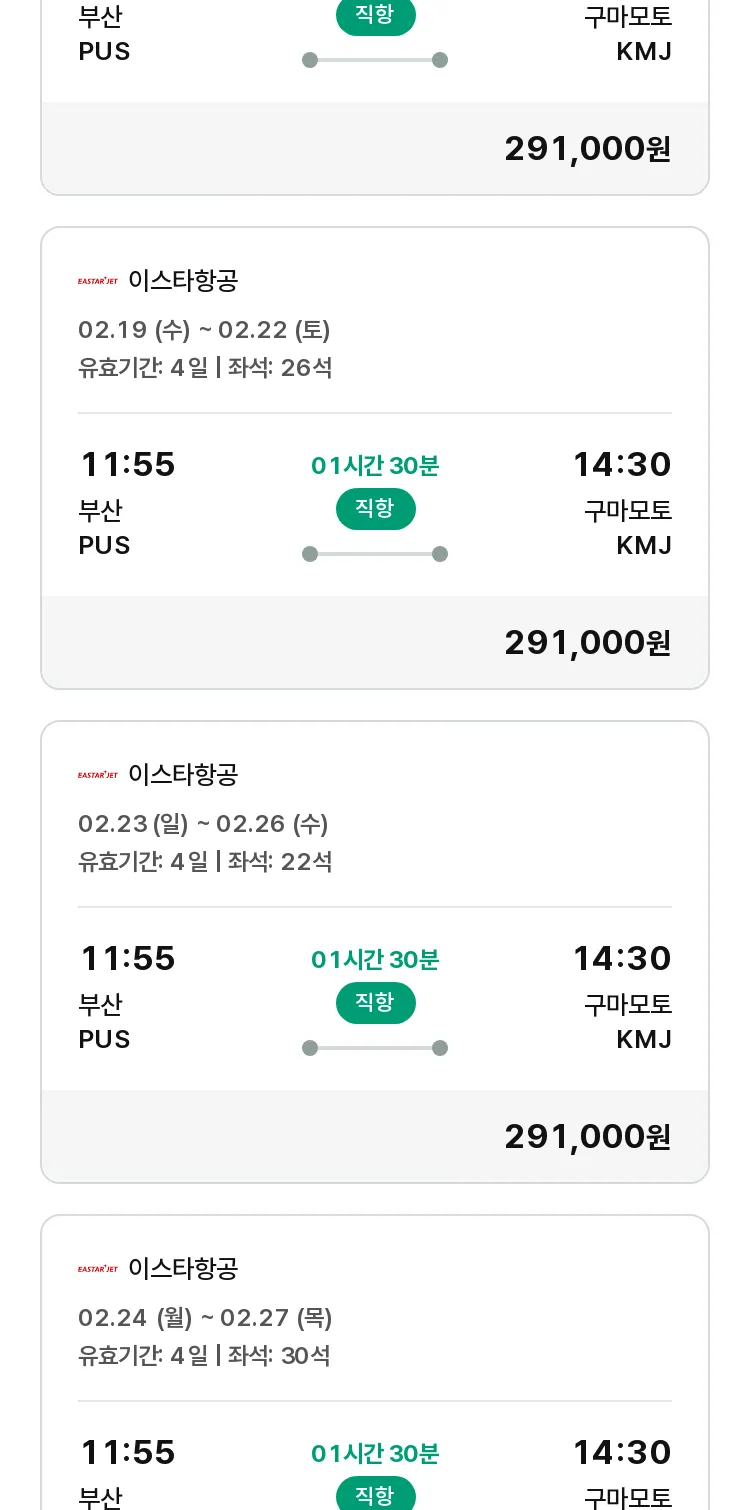Open the Eastar Jet 02.19 ~ 02.22 flight card

pyautogui.click(x=375, y=458)
